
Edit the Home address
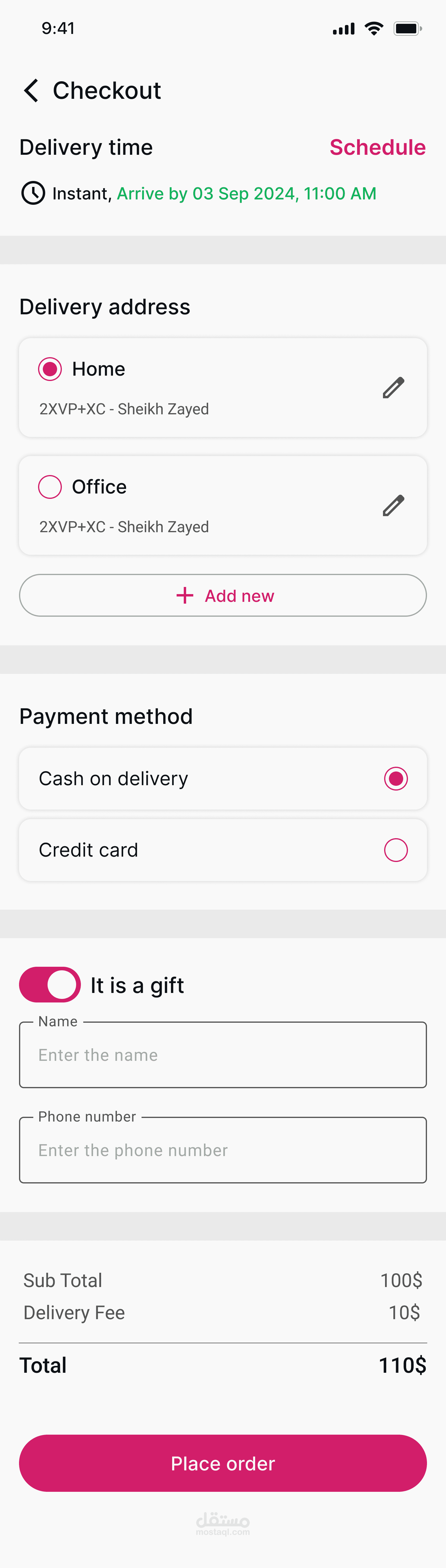coord(393,387)
